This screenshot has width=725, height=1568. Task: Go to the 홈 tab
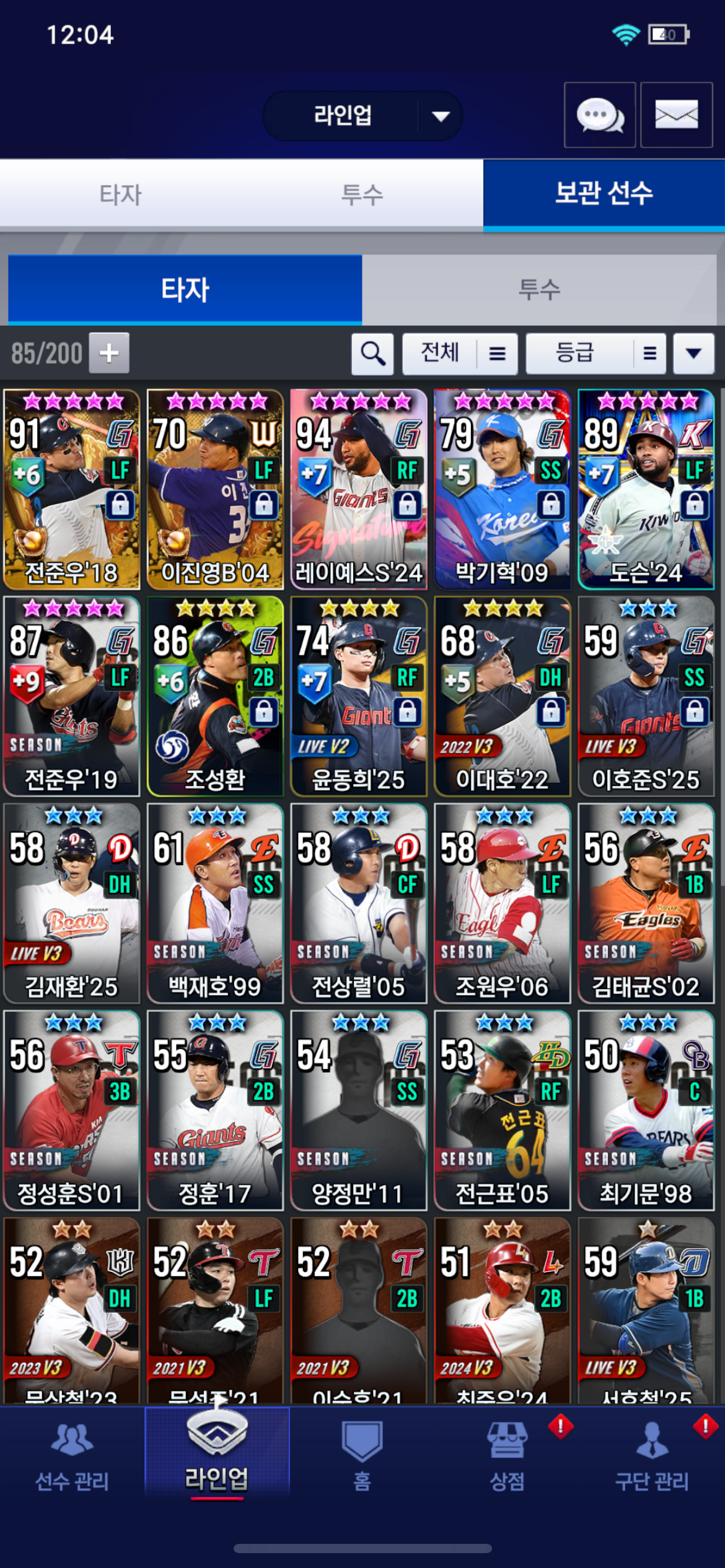[362, 1456]
